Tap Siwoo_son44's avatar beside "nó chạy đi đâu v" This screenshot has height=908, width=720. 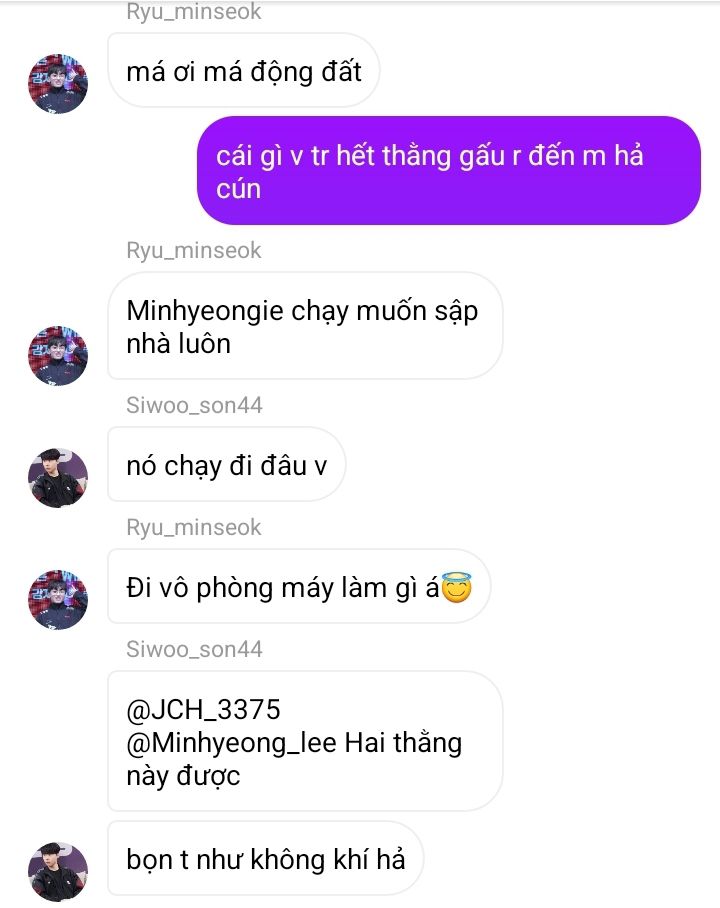click(x=58, y=478)
